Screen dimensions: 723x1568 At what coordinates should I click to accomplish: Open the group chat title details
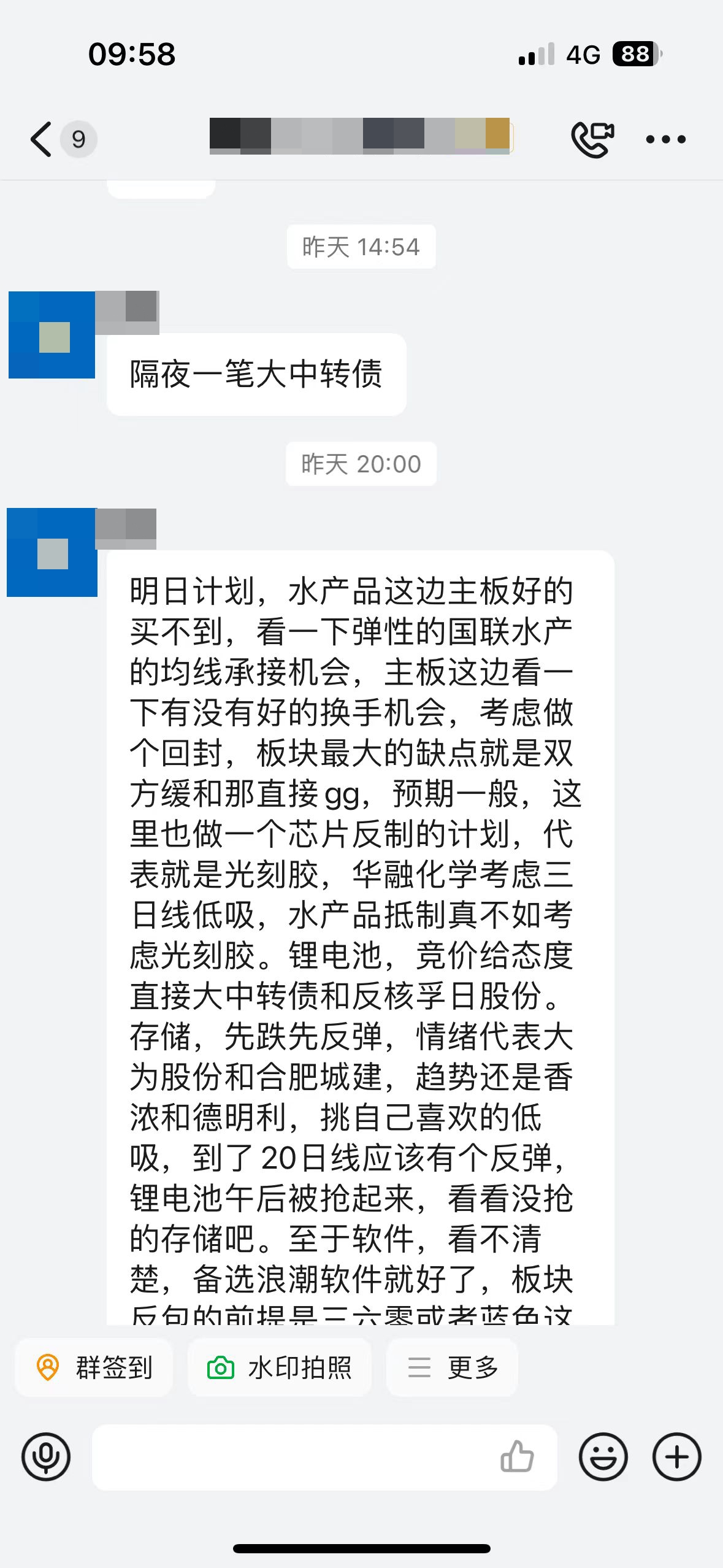361,136
